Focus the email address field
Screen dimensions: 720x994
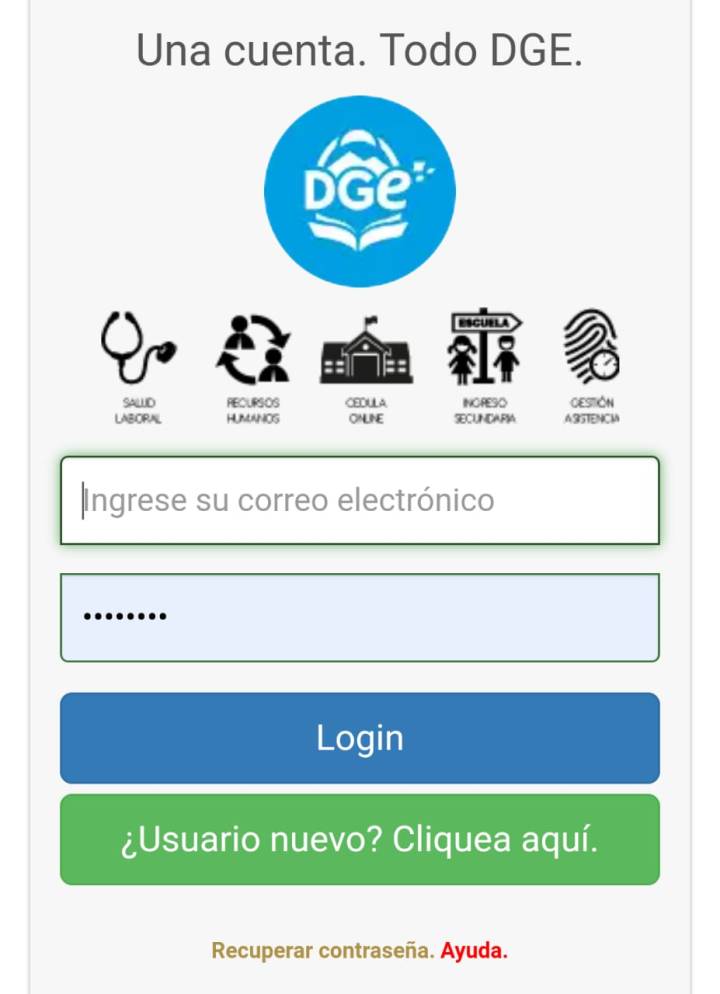360,500
